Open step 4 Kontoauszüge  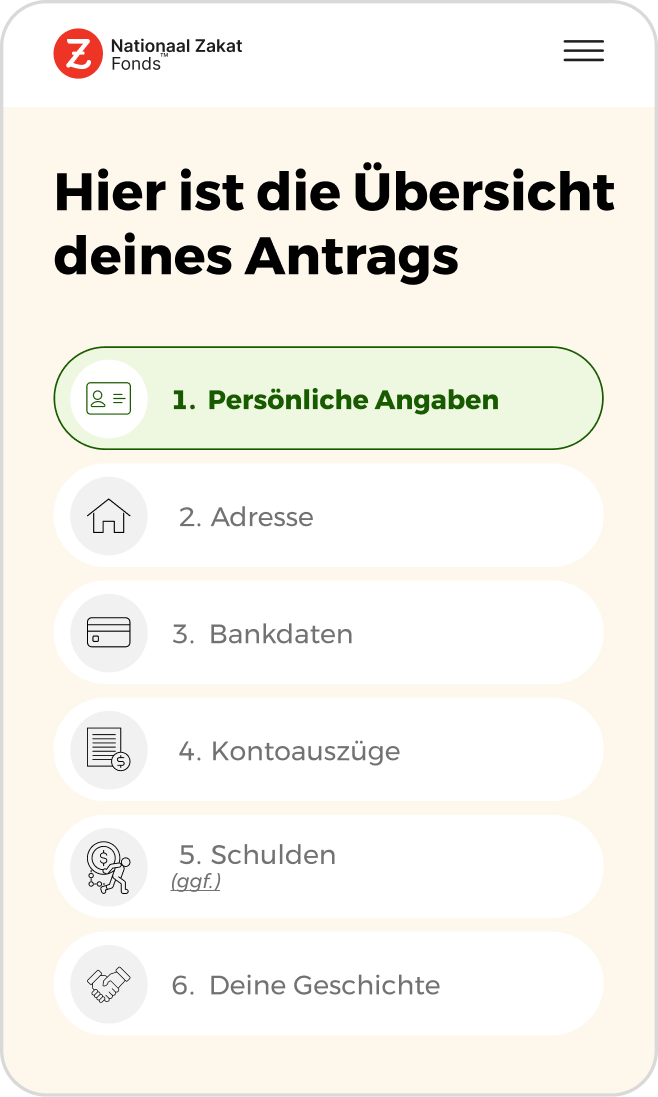point(329,749)
